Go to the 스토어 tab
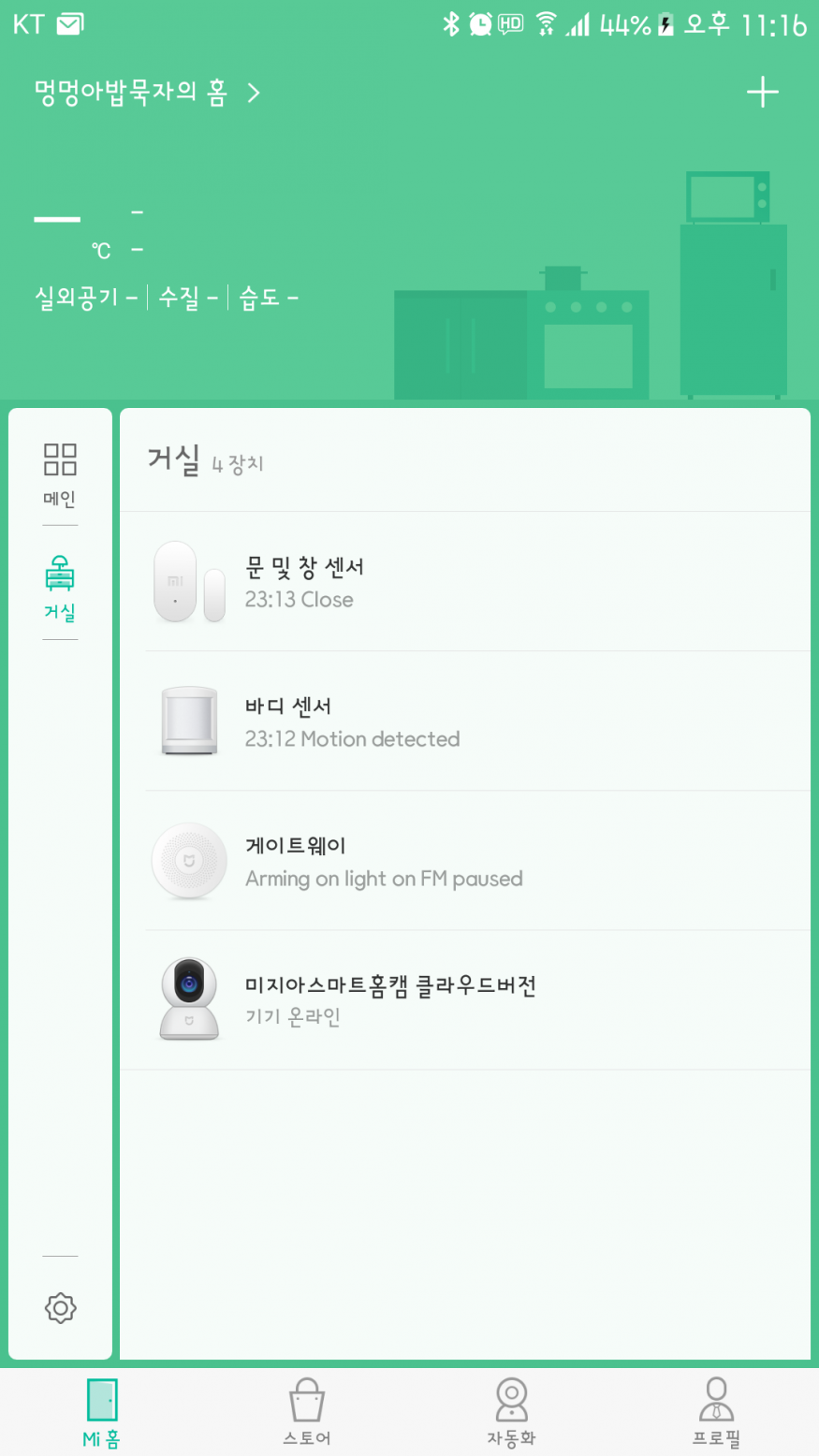This screenshot has height=1456, width=819. click(306, 1413)
